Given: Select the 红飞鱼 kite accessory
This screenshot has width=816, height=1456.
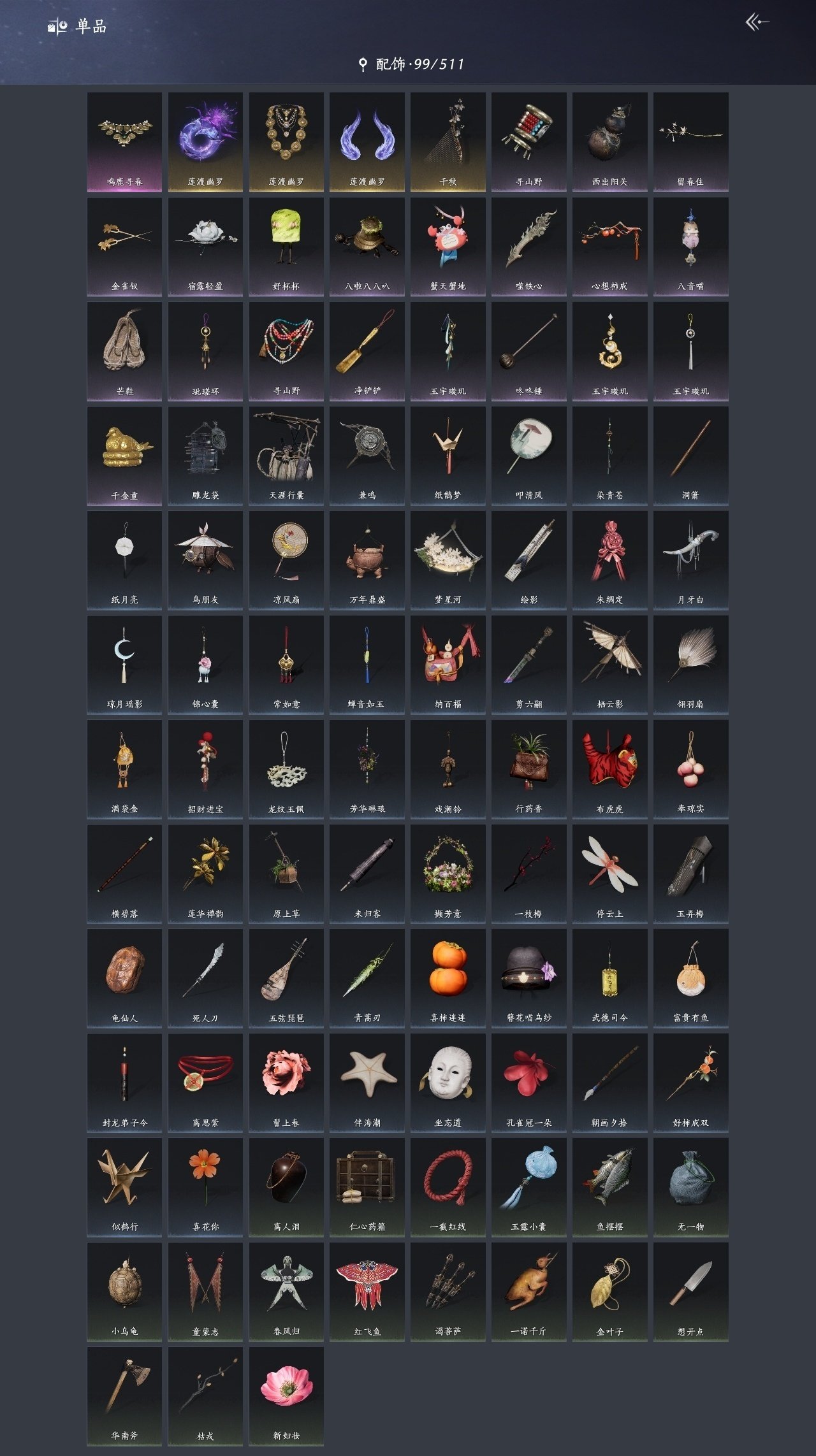Looking at the screenshot, I should (367, 1292).
